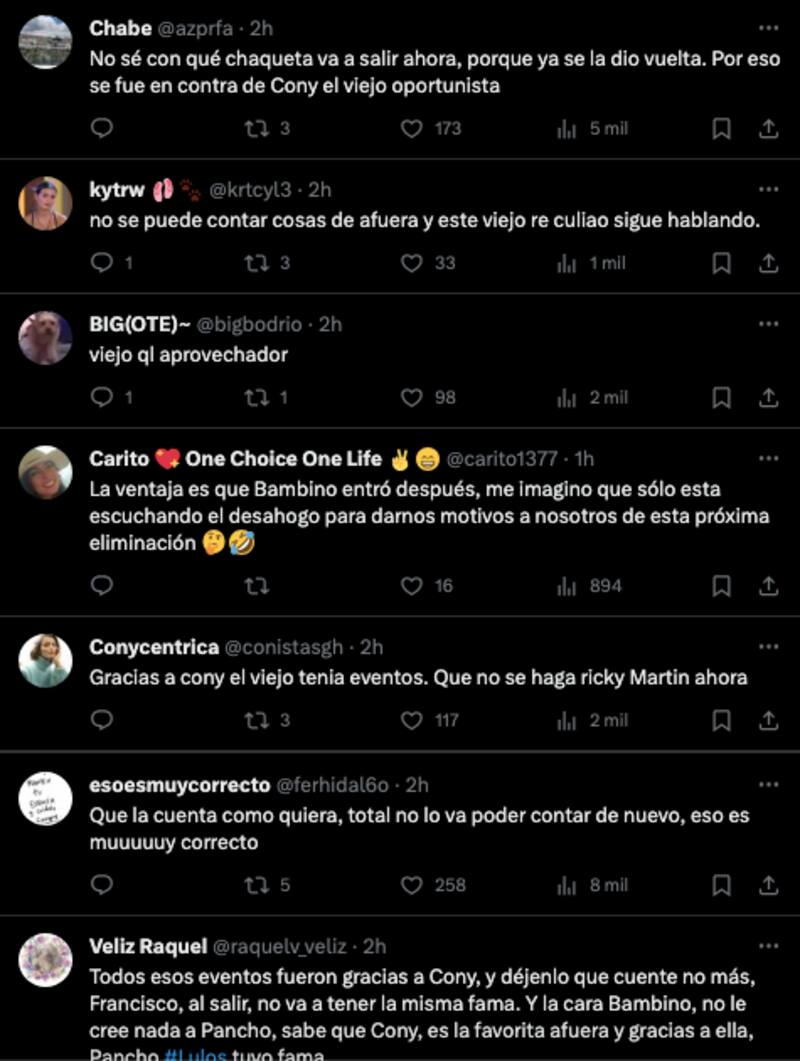Open kytrw's profile avatar
The height and width of the screenshot is (1061, 800).
coord(45,204)
